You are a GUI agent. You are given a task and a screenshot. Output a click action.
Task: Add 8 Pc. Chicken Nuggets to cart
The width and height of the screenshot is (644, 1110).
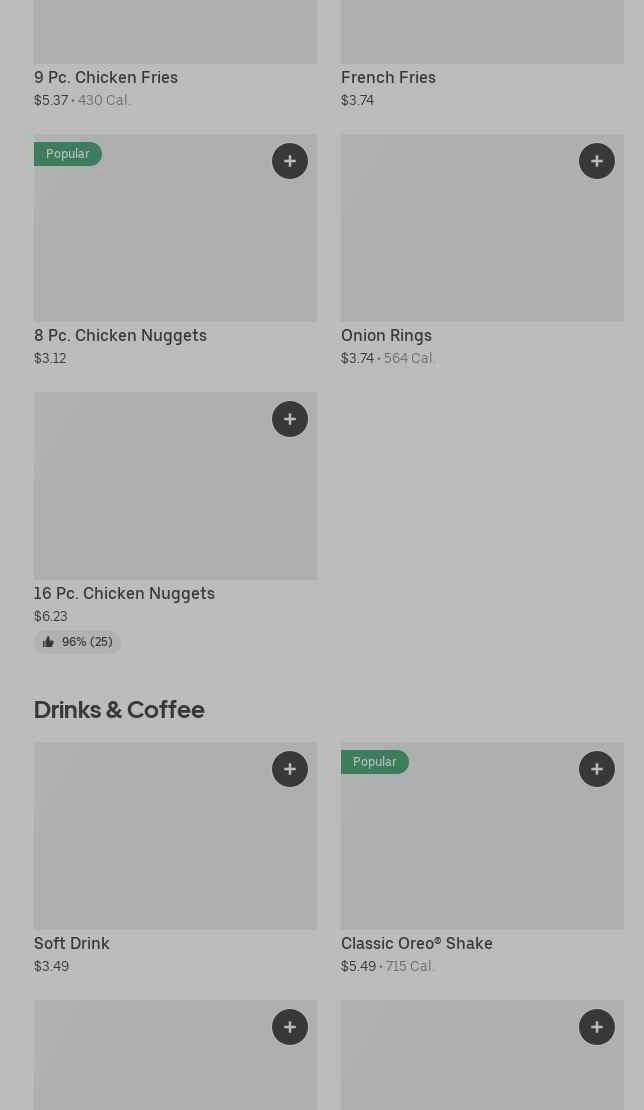point(290,161)
